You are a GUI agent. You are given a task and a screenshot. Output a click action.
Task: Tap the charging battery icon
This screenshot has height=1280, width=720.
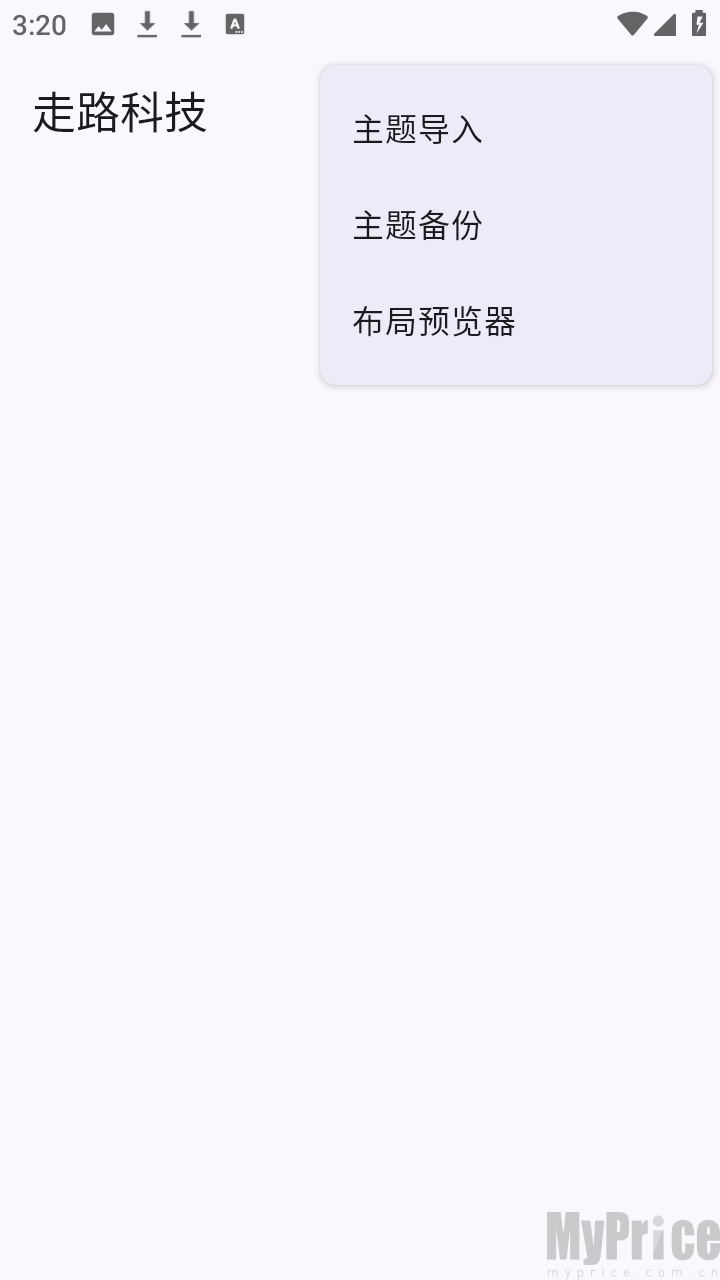point(698,24)
